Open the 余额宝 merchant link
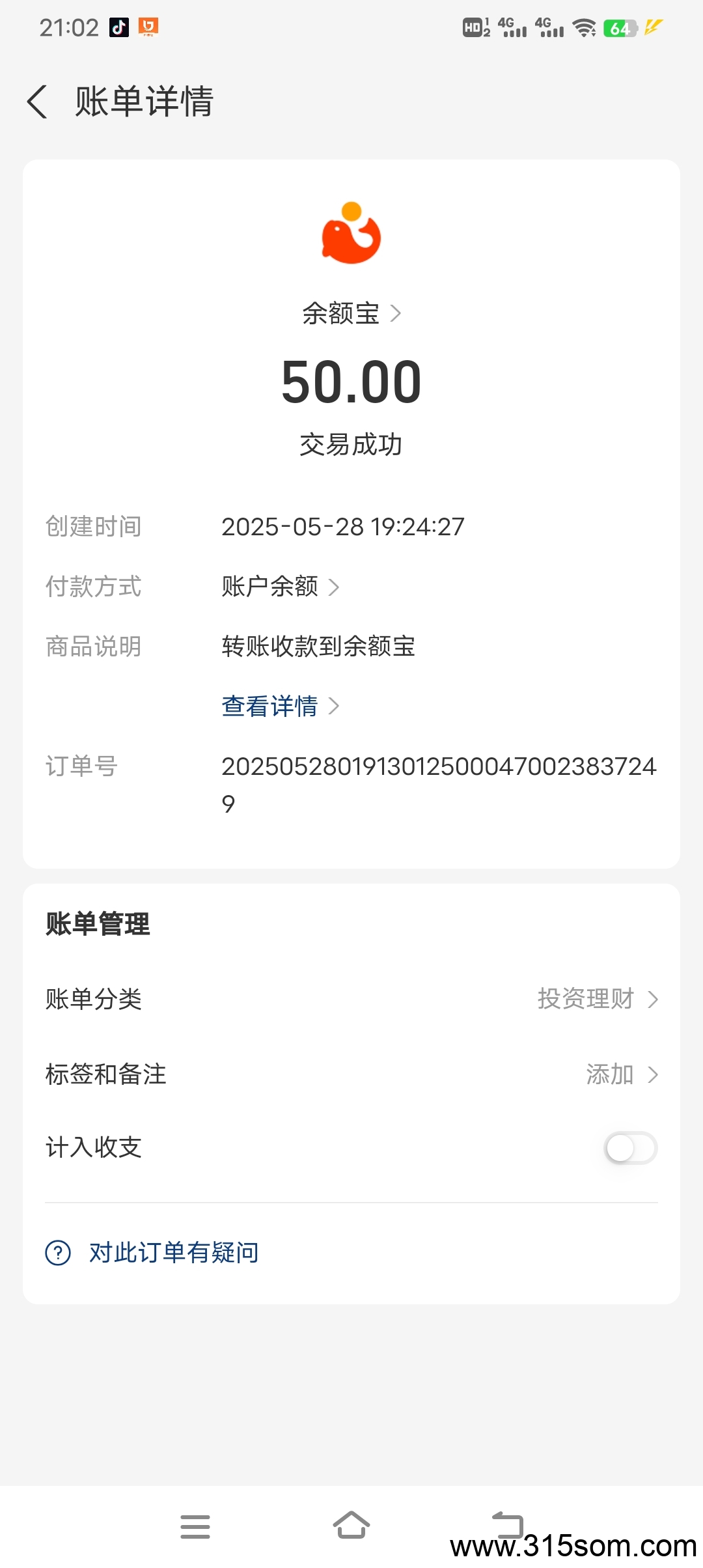 point(351,313)
